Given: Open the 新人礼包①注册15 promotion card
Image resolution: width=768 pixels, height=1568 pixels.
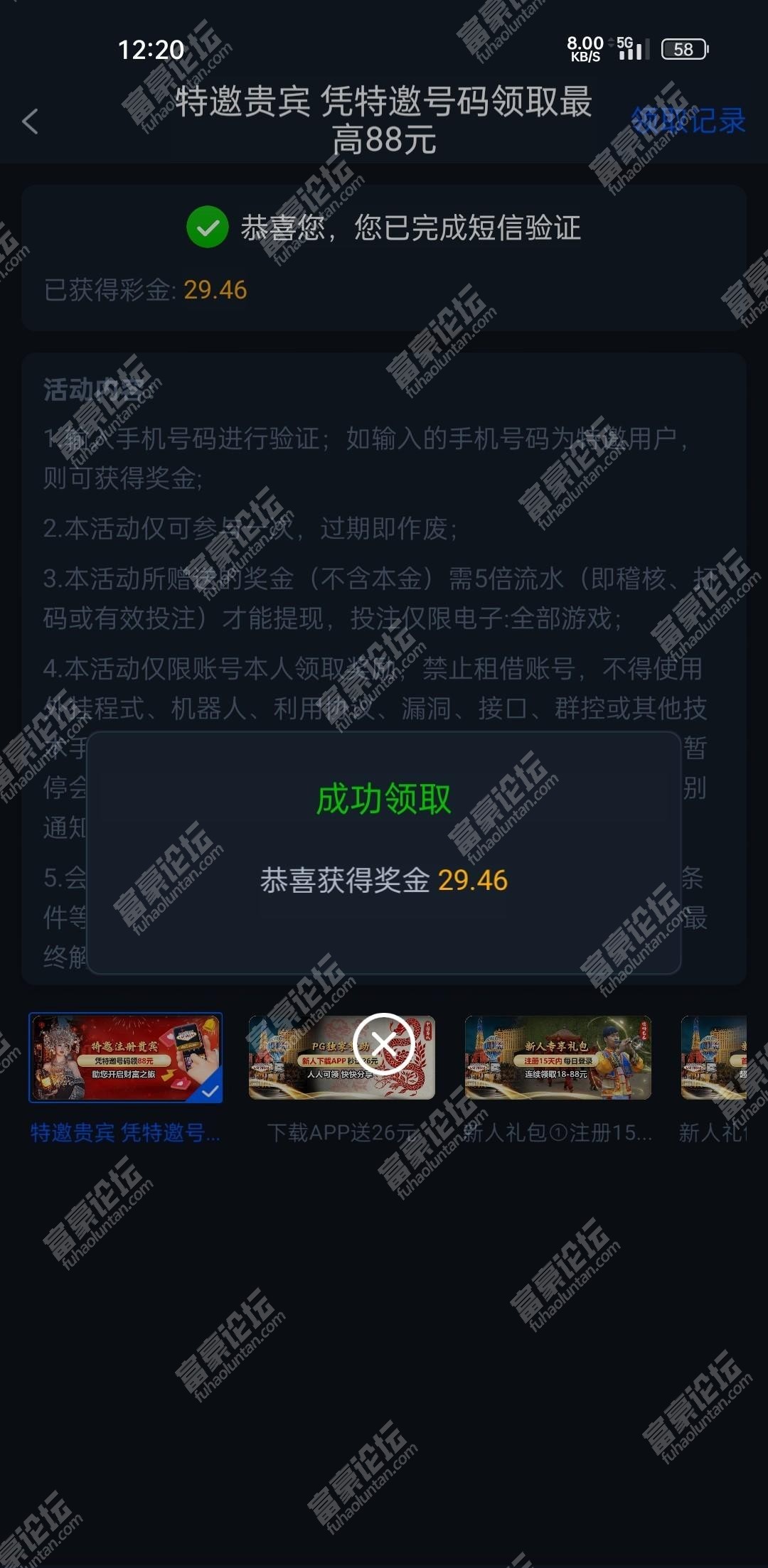Looking at the screenshot, I should point(558,1058).
